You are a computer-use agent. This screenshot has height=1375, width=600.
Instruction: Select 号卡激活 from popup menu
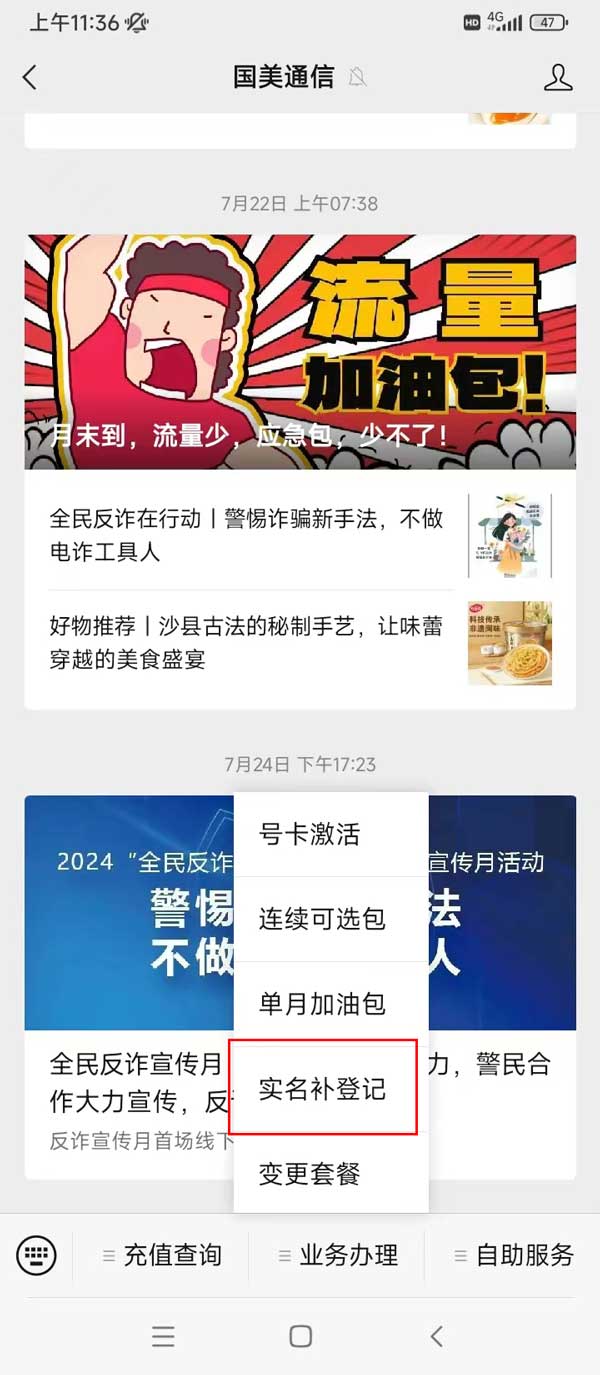[x=330, y=834]
